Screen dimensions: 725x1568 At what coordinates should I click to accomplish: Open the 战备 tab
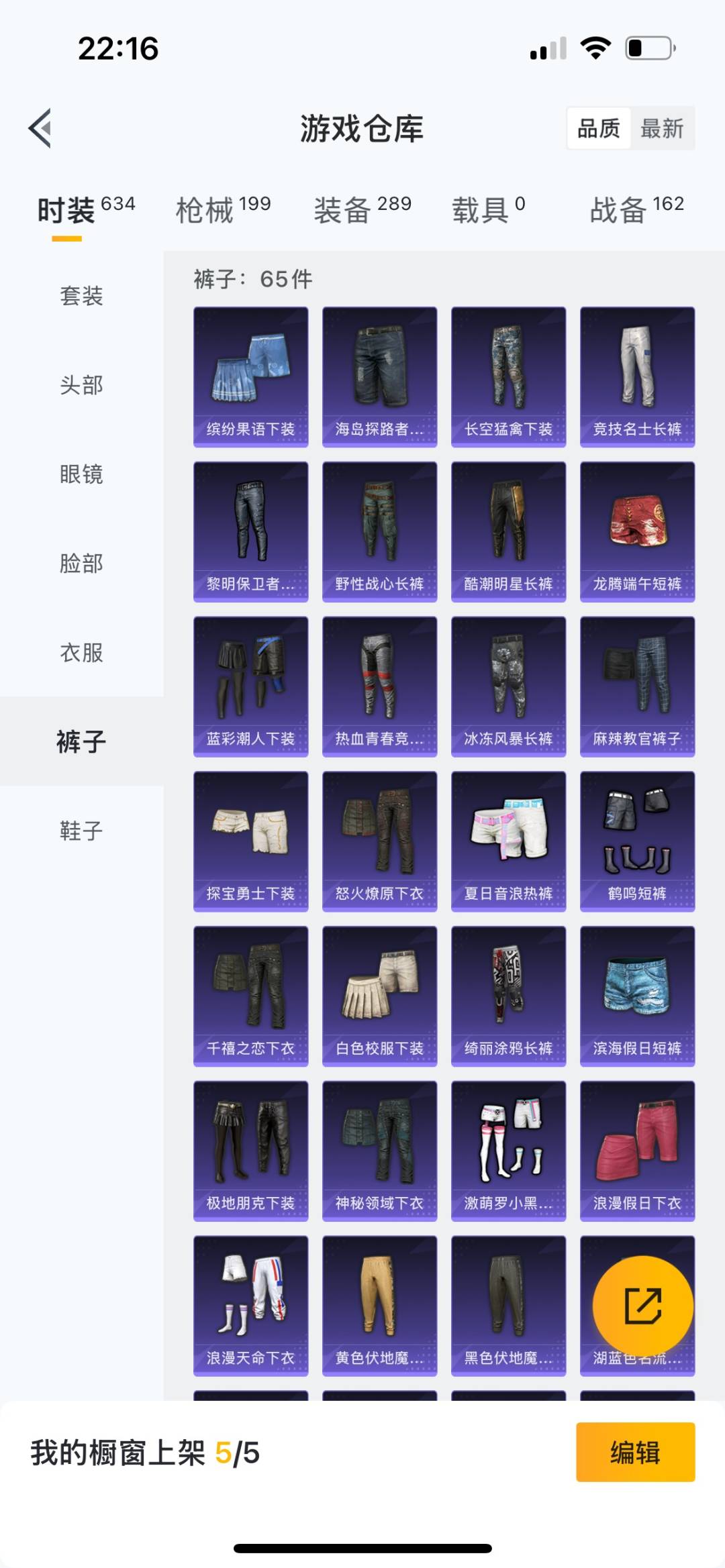(636, 210)
